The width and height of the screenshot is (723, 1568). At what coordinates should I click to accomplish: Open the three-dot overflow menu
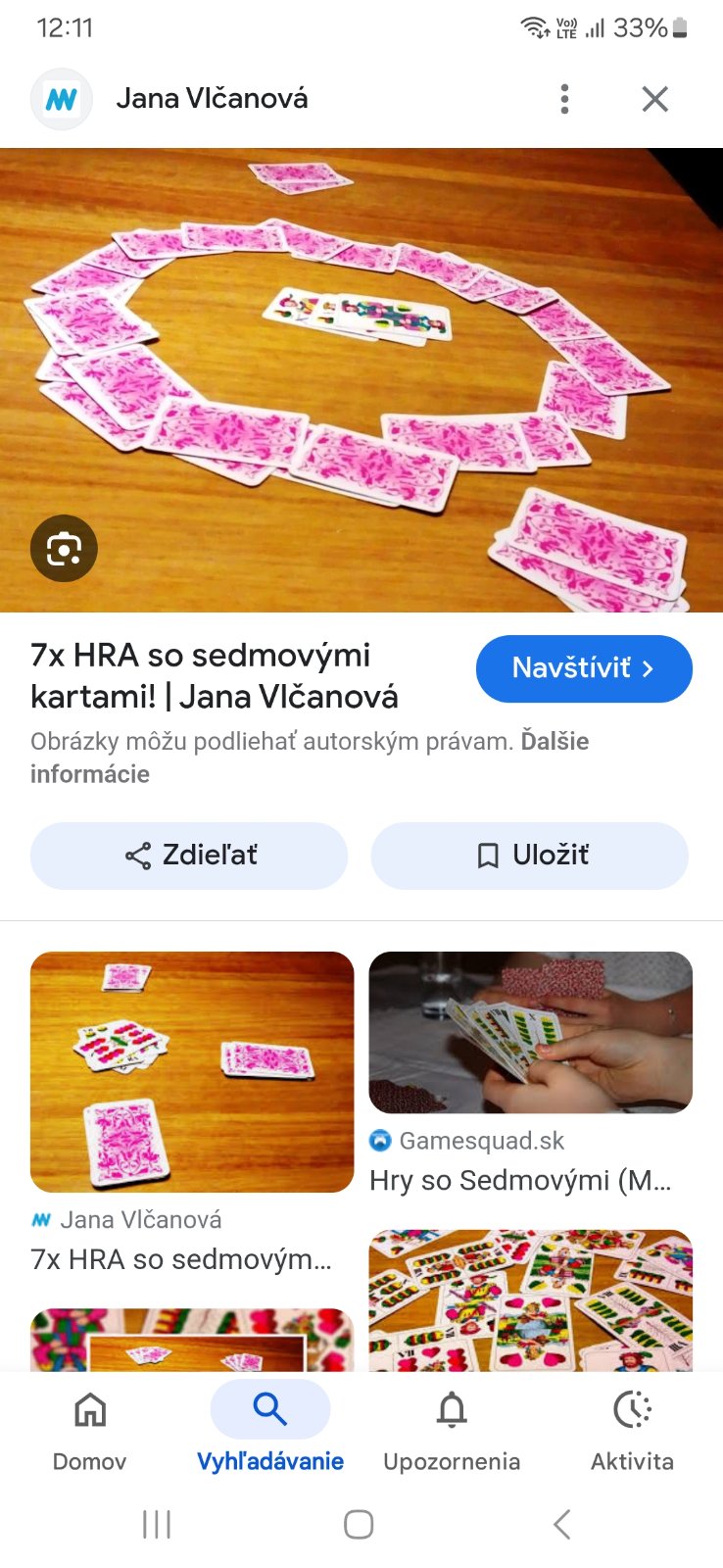coord(564,99)
